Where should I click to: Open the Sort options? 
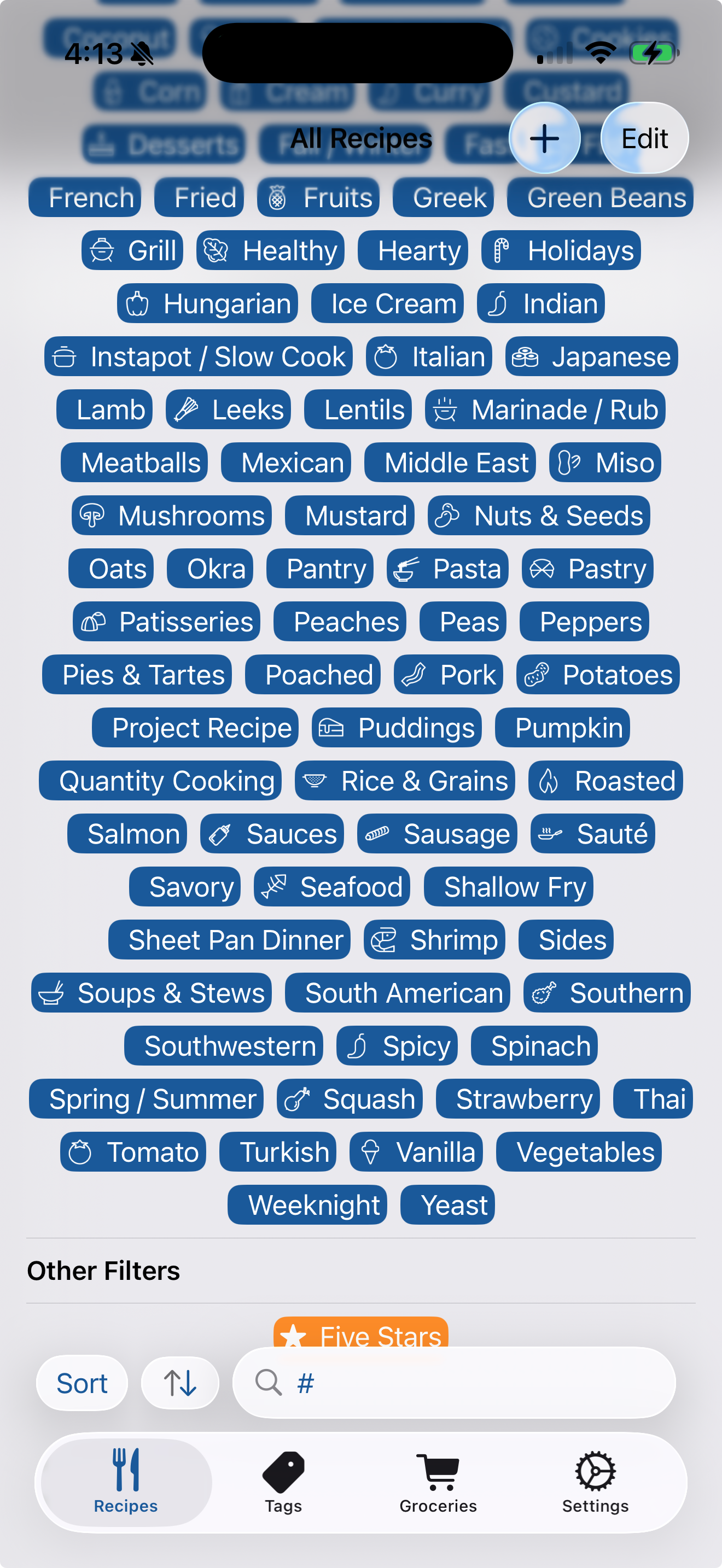[x=81, y=1382]
